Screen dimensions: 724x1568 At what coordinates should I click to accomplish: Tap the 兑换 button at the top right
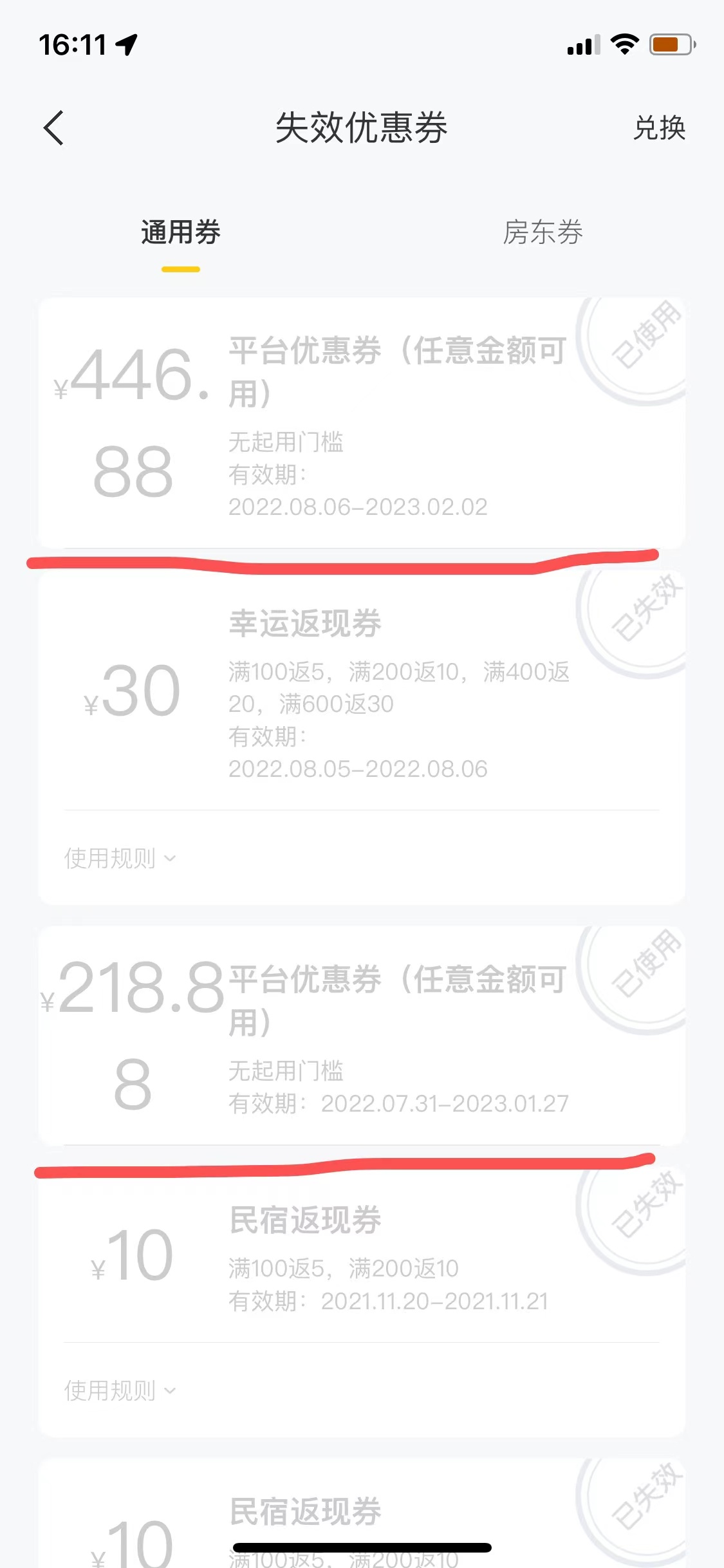(659, 127)
